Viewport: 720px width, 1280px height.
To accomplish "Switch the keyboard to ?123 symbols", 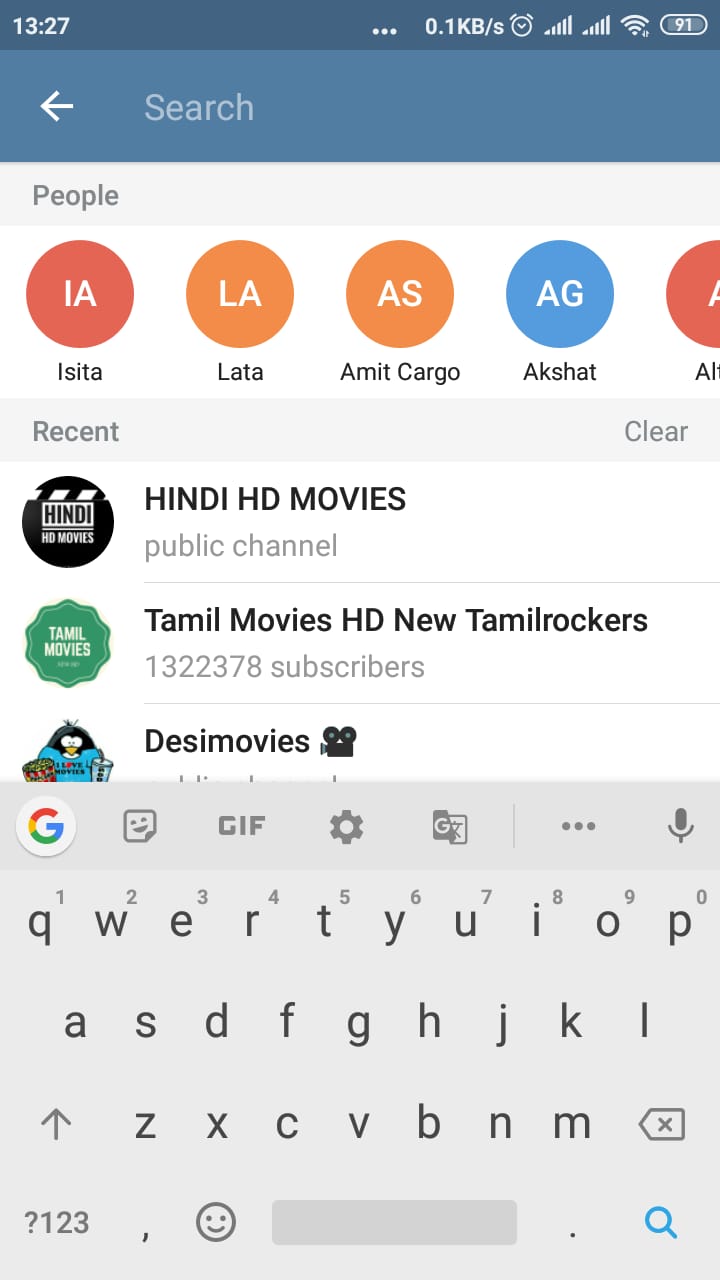I will pyautogui.click(x=57, y=1222).
